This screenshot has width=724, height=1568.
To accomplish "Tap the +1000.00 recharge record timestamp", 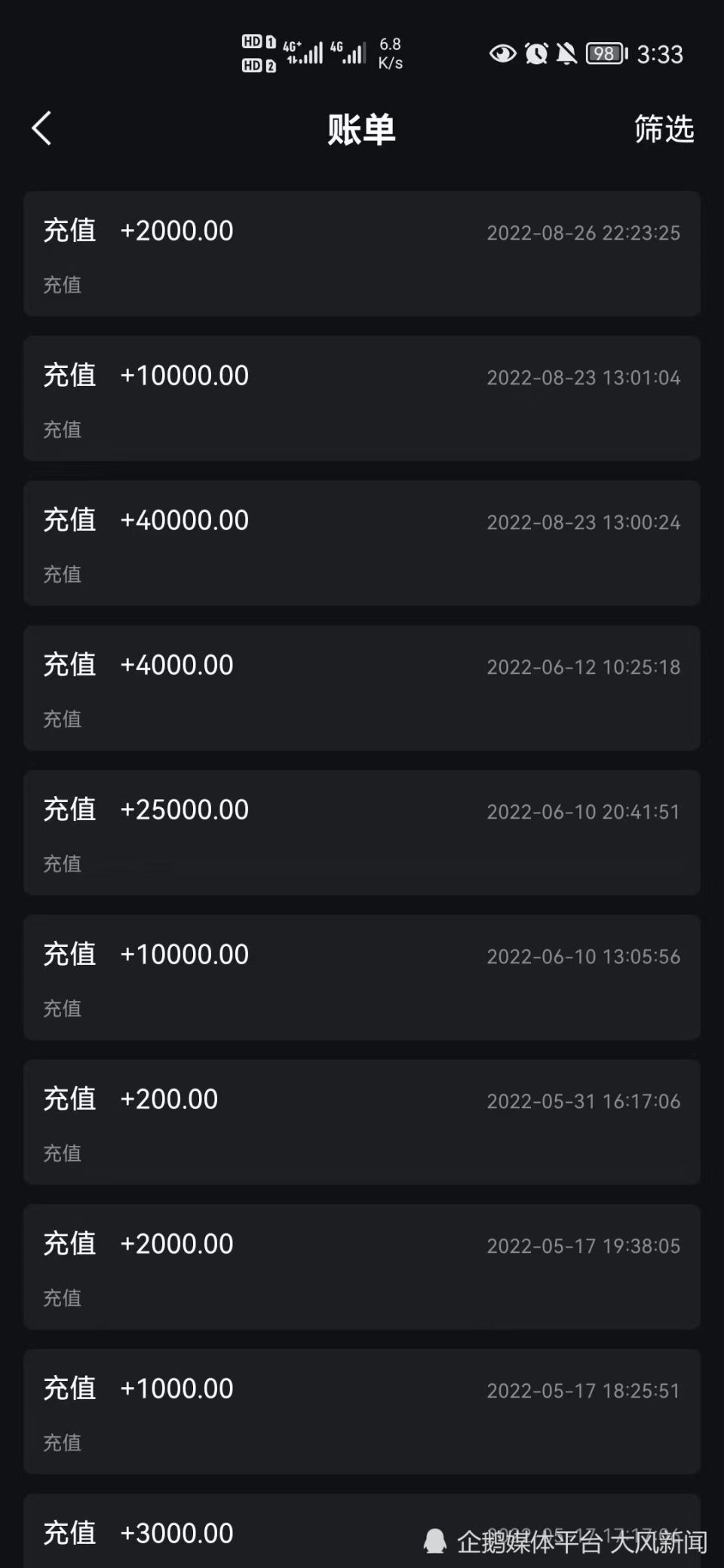I will [584, 1390].
